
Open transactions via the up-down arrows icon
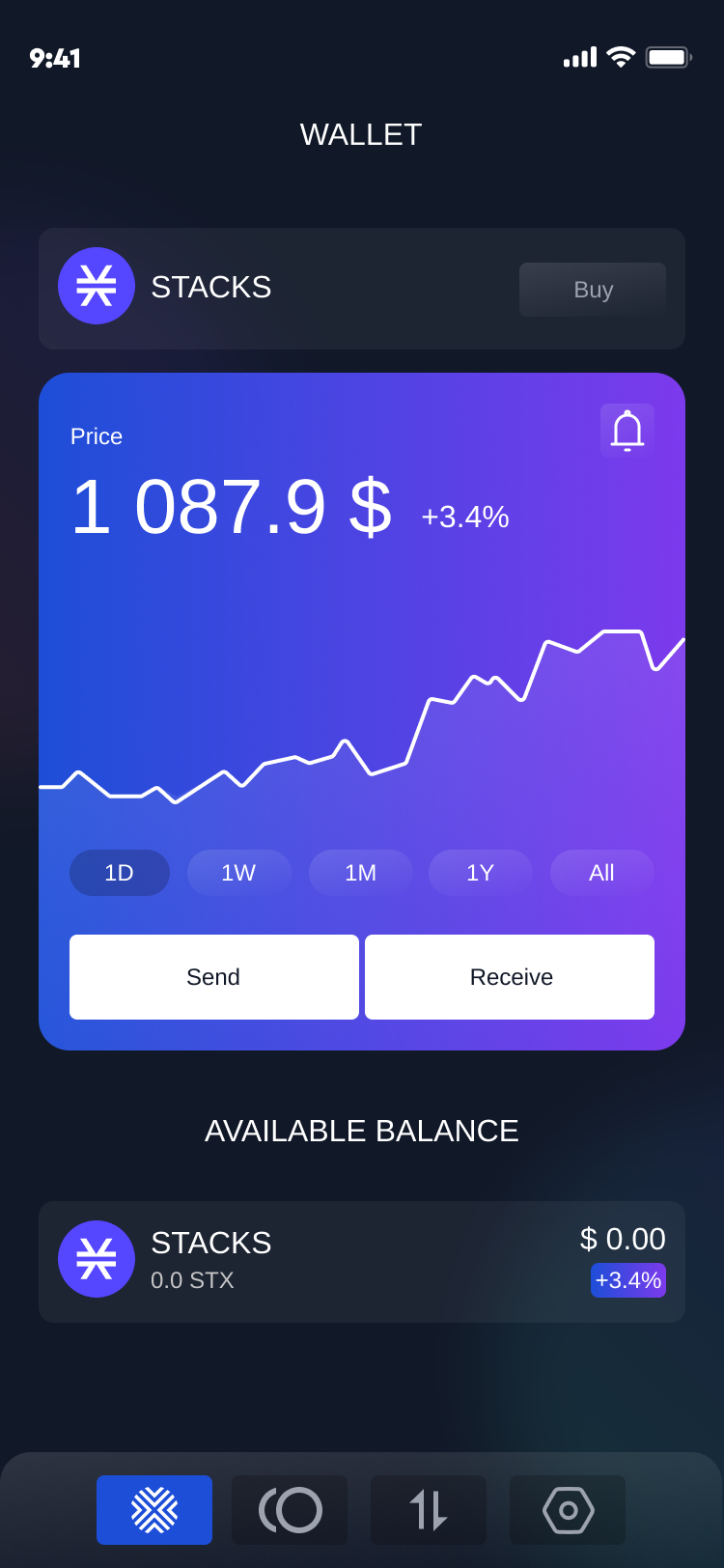[x=429, y=1508]
